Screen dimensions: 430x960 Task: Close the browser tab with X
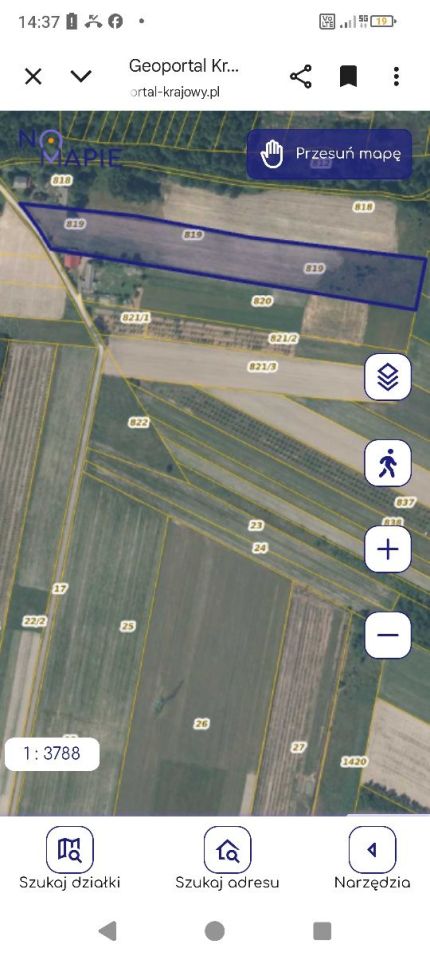click(33, 77)
